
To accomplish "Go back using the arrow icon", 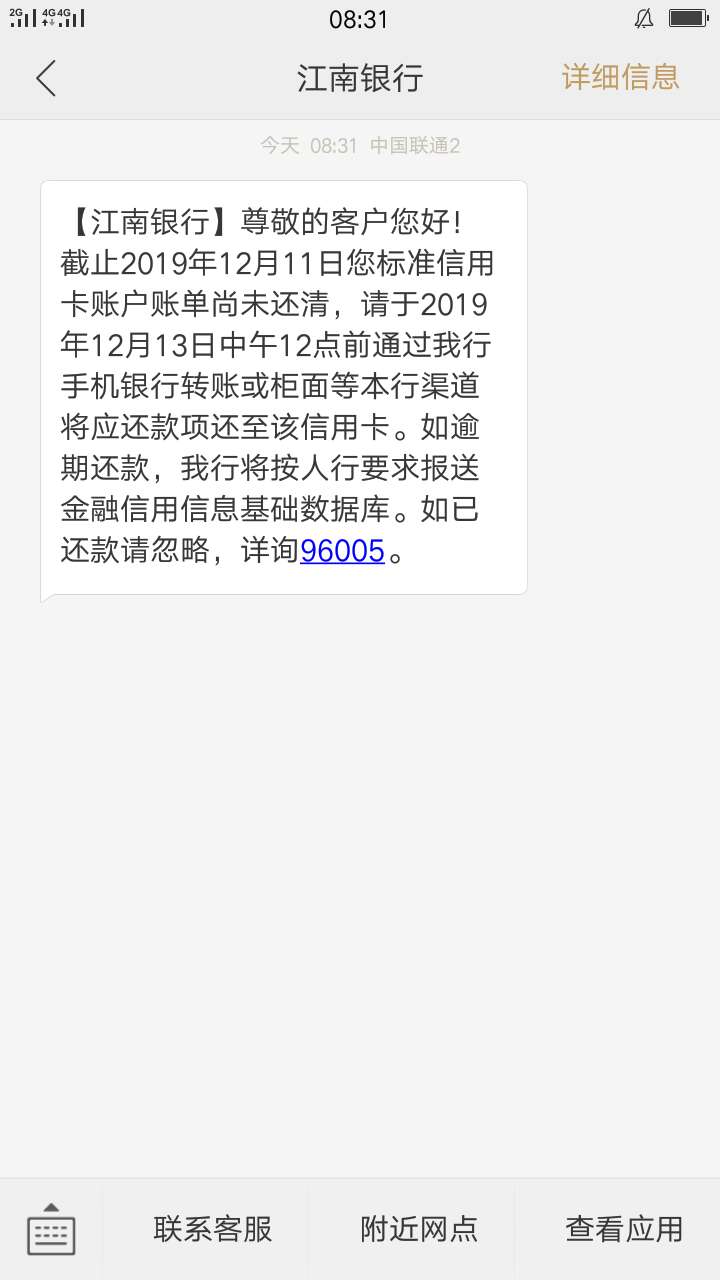I will pyautogui.click(x=46, y=78).
